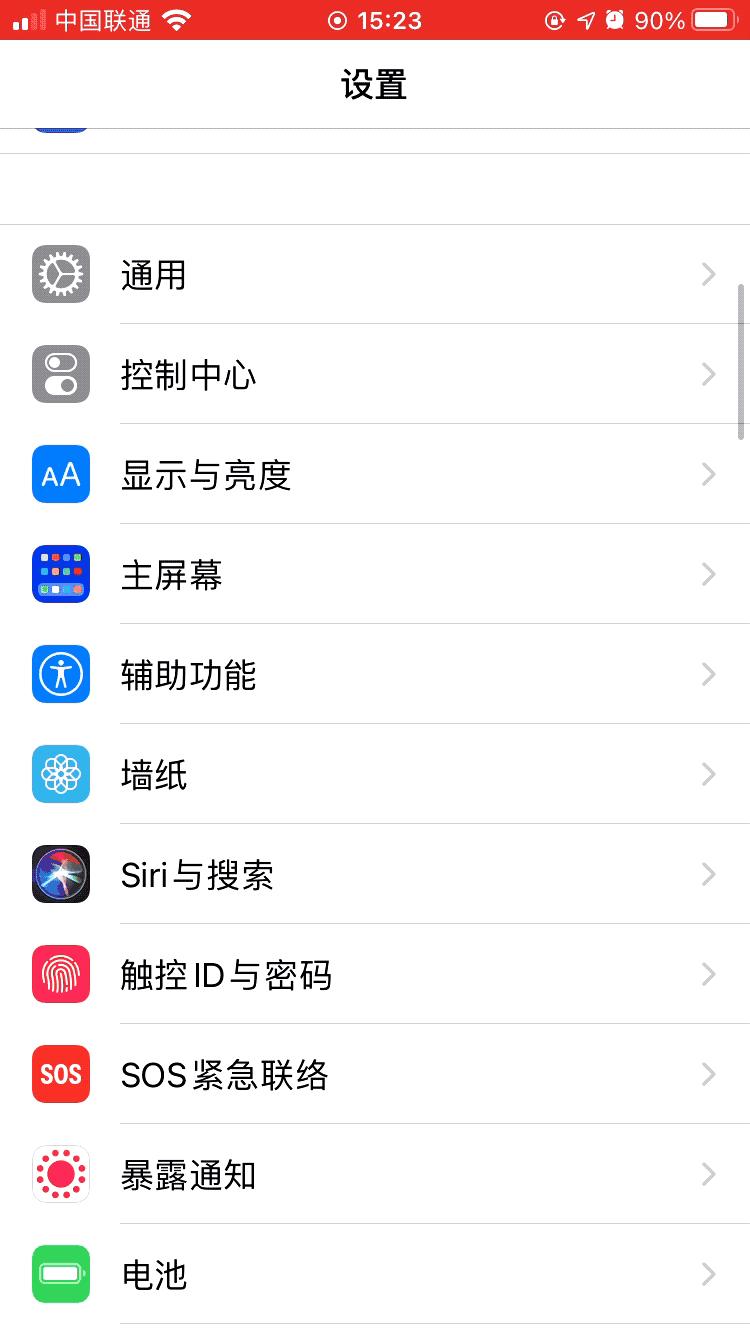The height and width of the screenshot is (1334, 750).
Task: Expand the 电池 settings chevron
Action: [708, 1274]
